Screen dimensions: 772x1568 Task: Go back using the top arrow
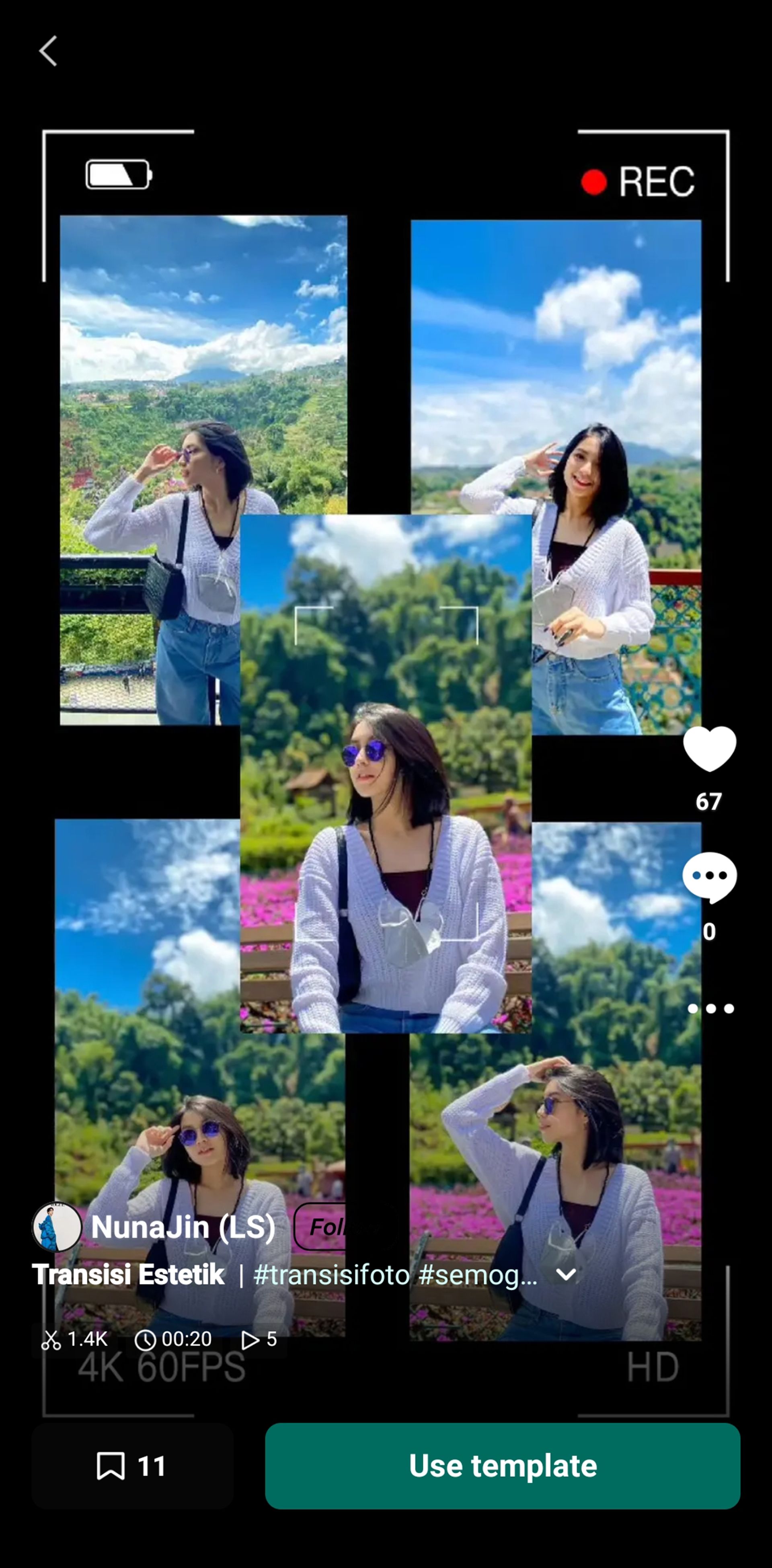48,51
